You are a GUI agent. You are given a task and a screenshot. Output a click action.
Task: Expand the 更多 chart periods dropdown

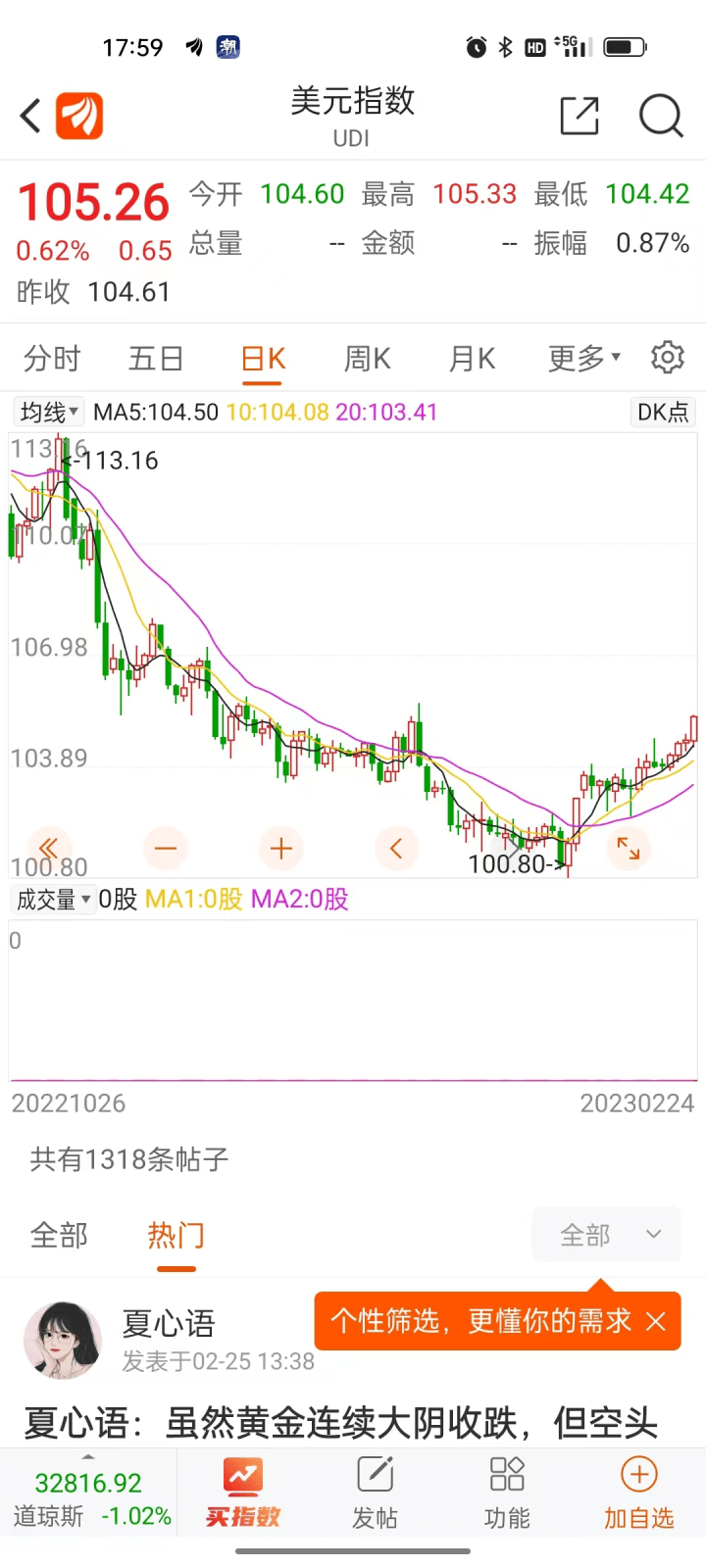click(583, 359)
